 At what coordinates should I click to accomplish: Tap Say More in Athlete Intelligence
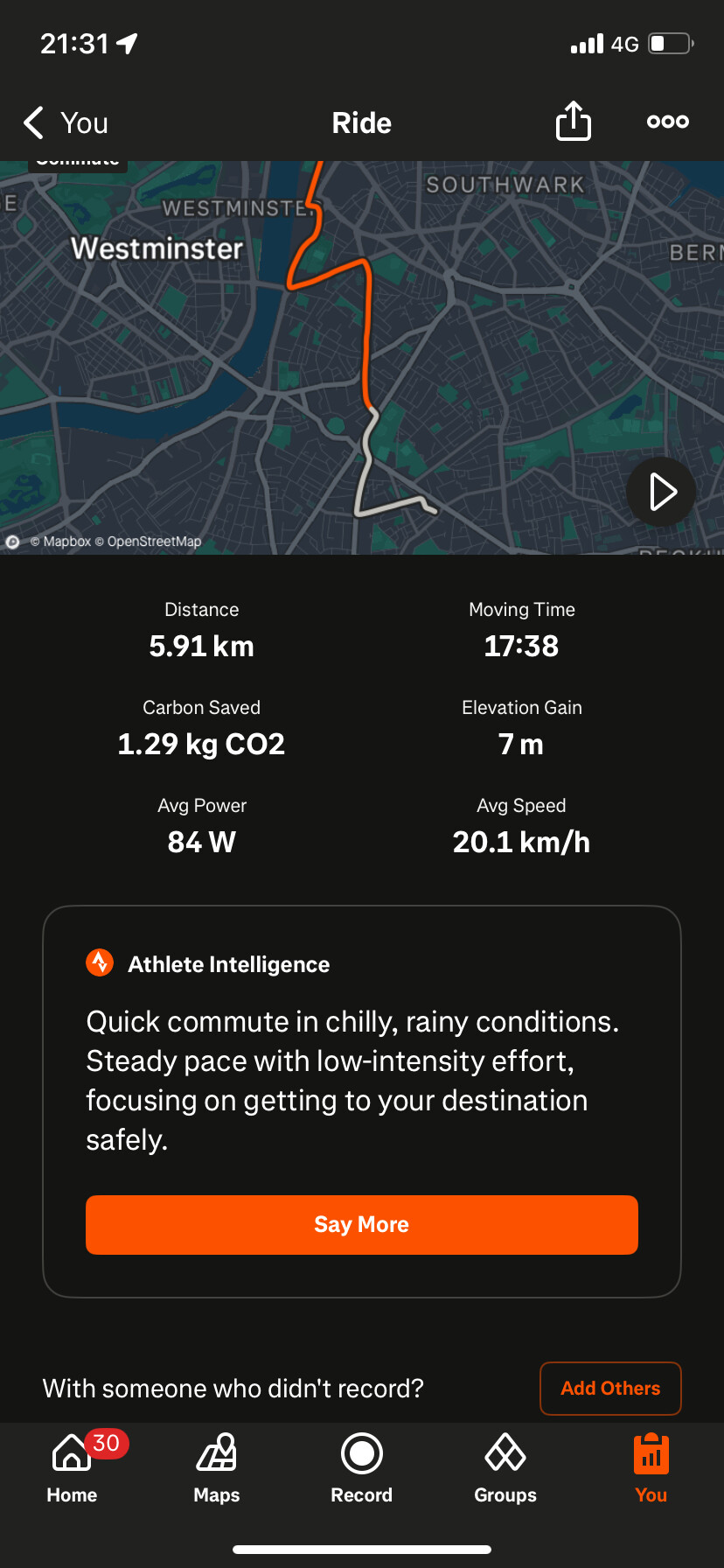point(362,1224)
